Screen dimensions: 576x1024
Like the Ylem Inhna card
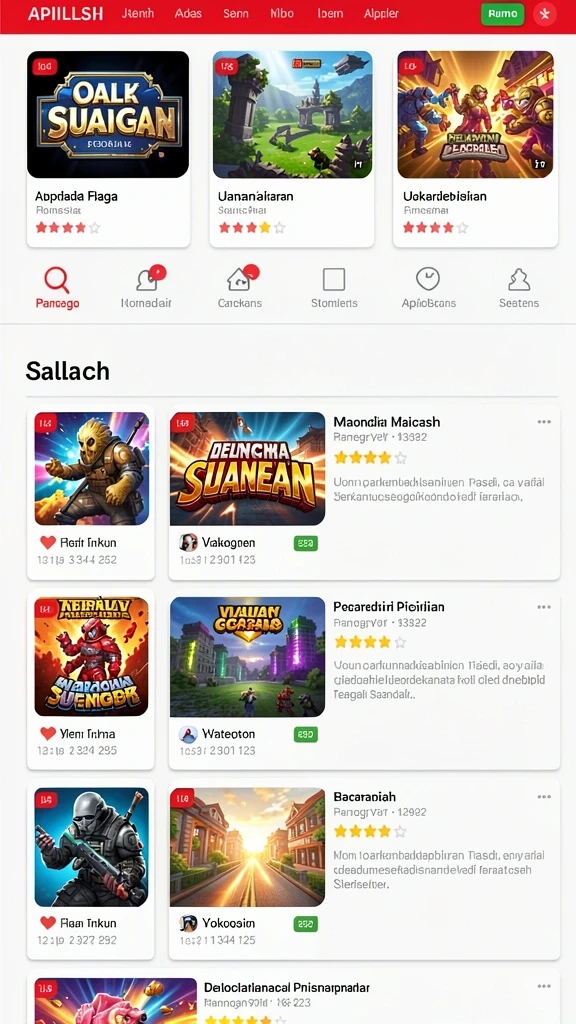(48, 733)
